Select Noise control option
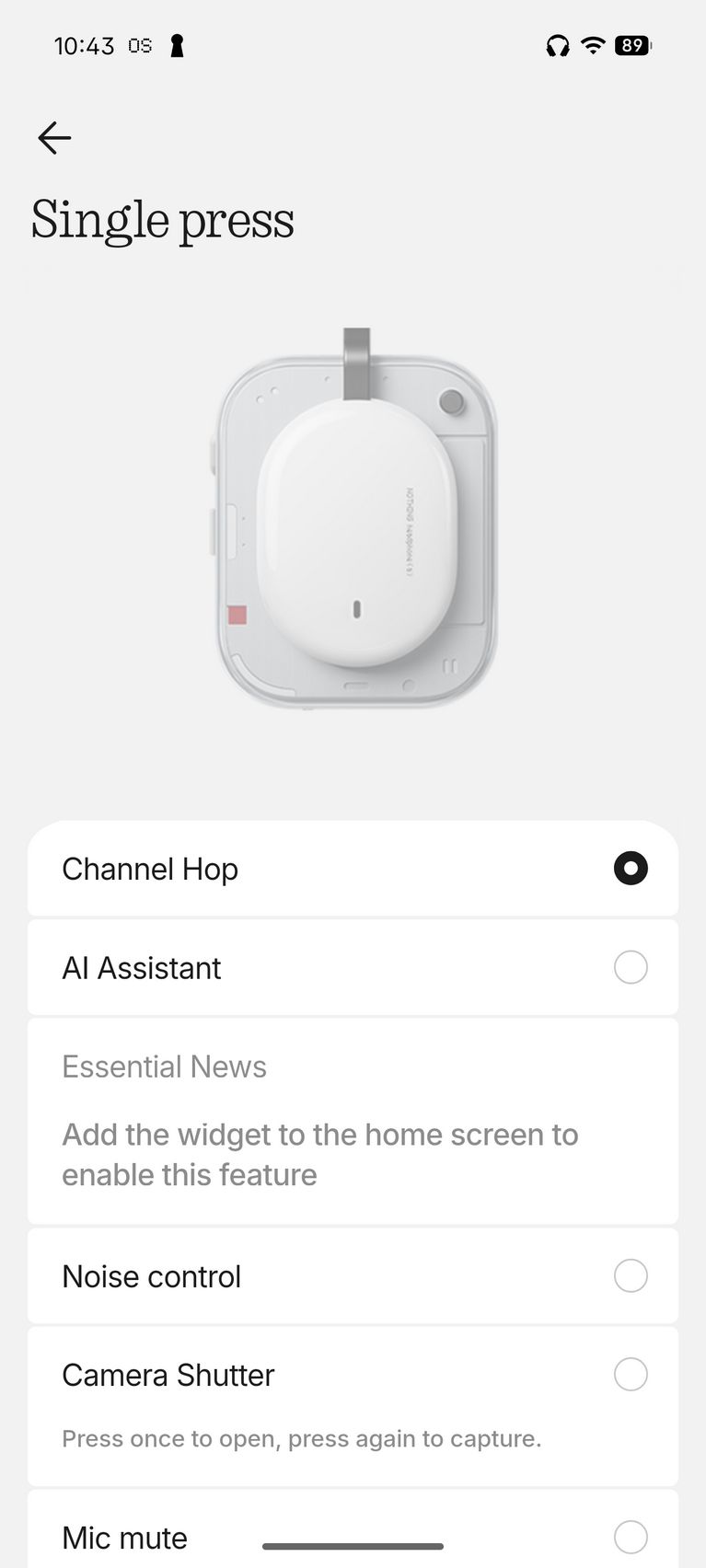The image size is (706, 1568). coord(630,1276)
